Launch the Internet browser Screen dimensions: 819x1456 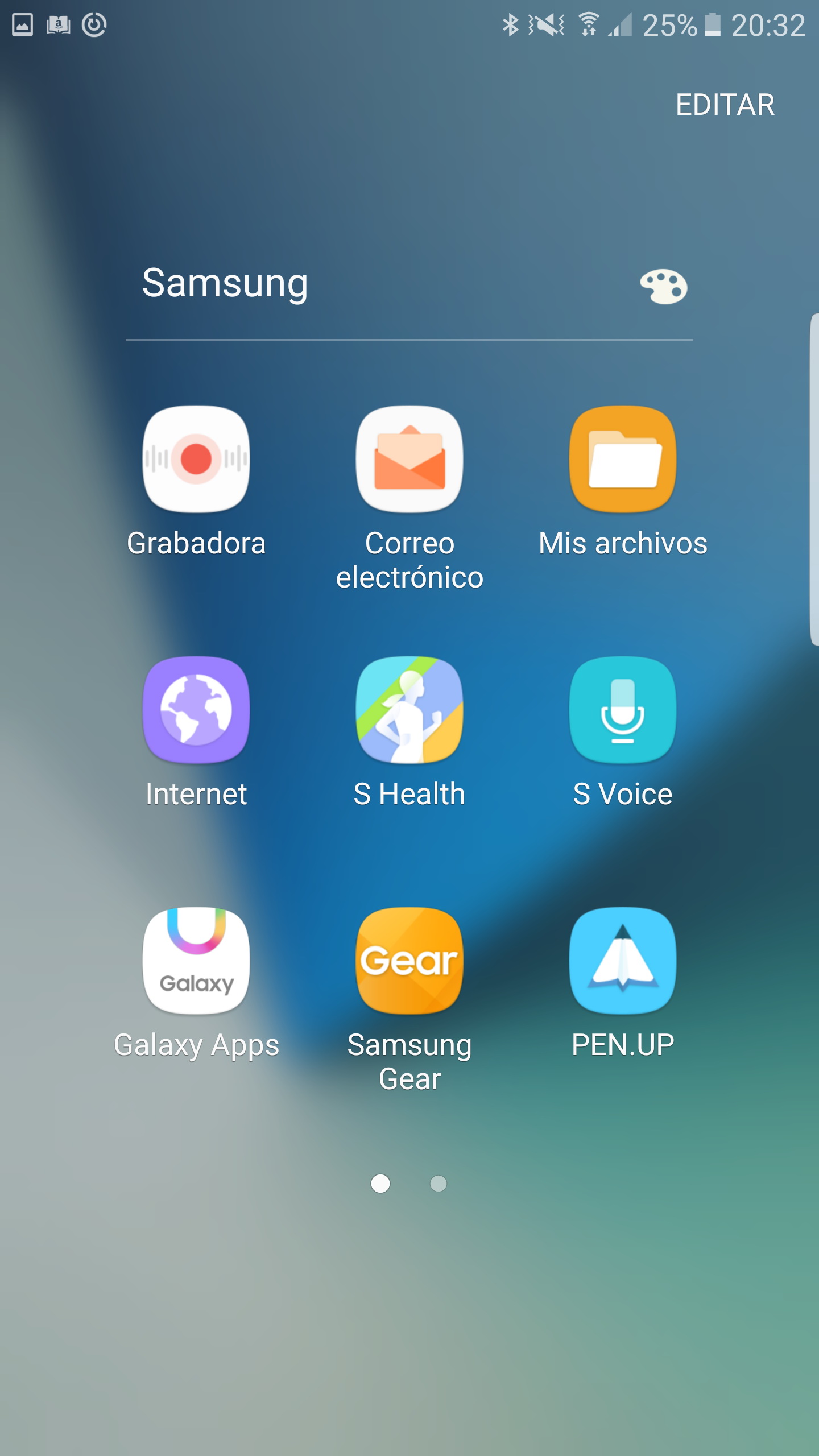coord(196,710)
